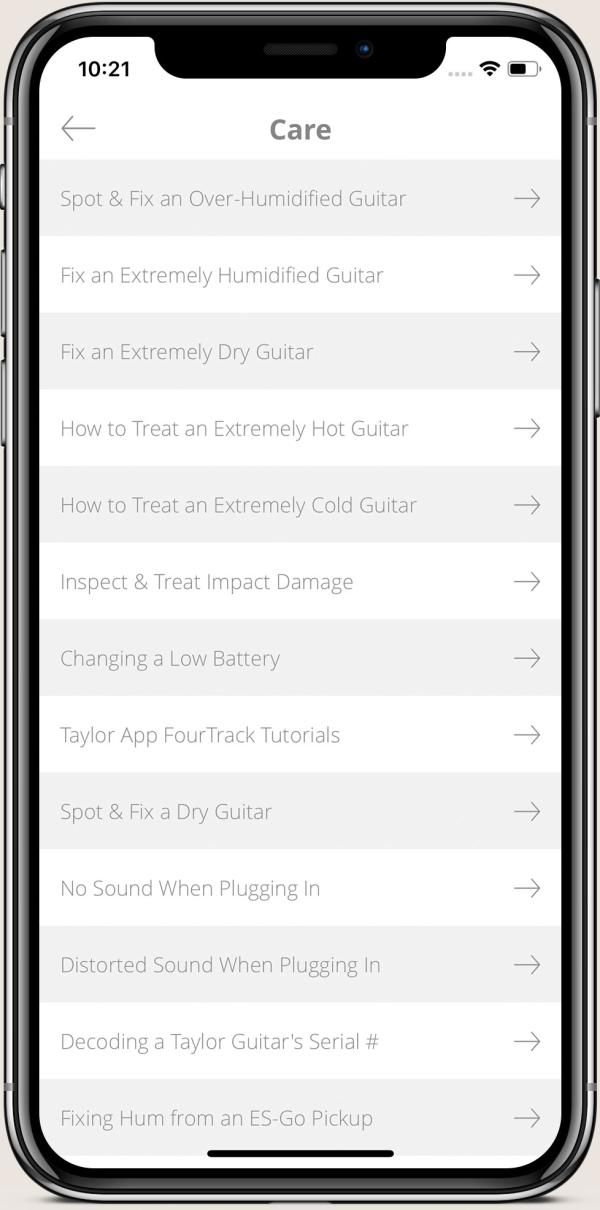600x1210 pixels.
Task: Open Fix an Extremely Humidified Guitar
Action: pyautogui.click(x=300, y=275)
